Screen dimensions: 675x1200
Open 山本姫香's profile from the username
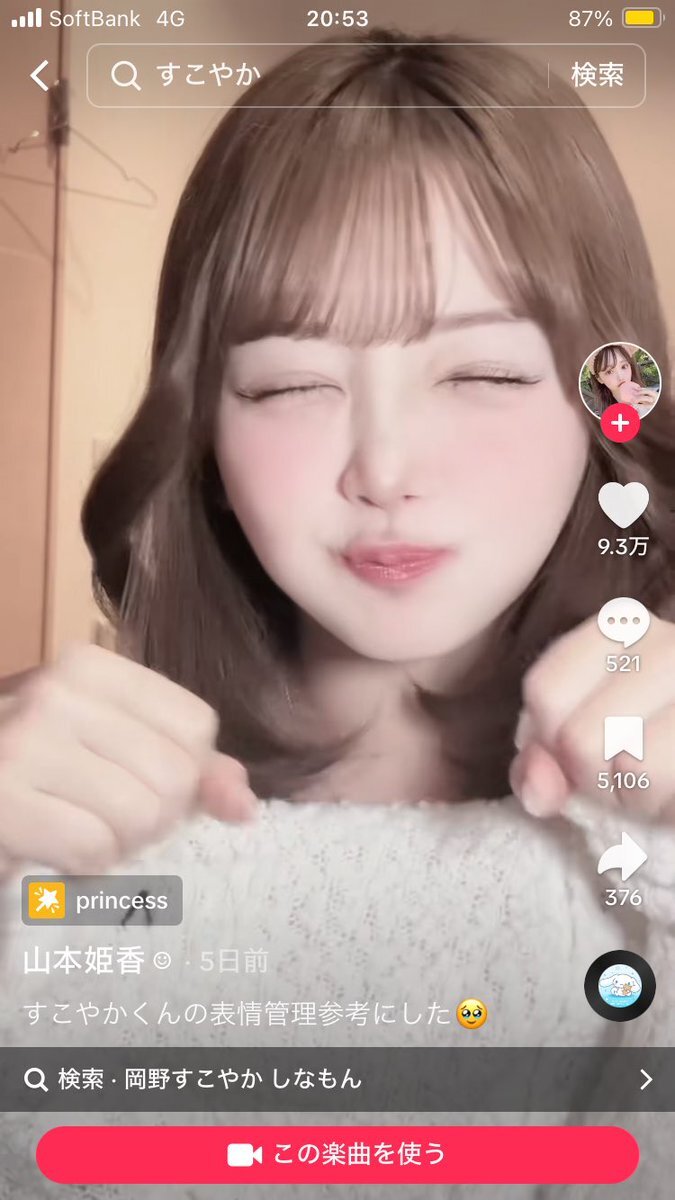(84, 961)
